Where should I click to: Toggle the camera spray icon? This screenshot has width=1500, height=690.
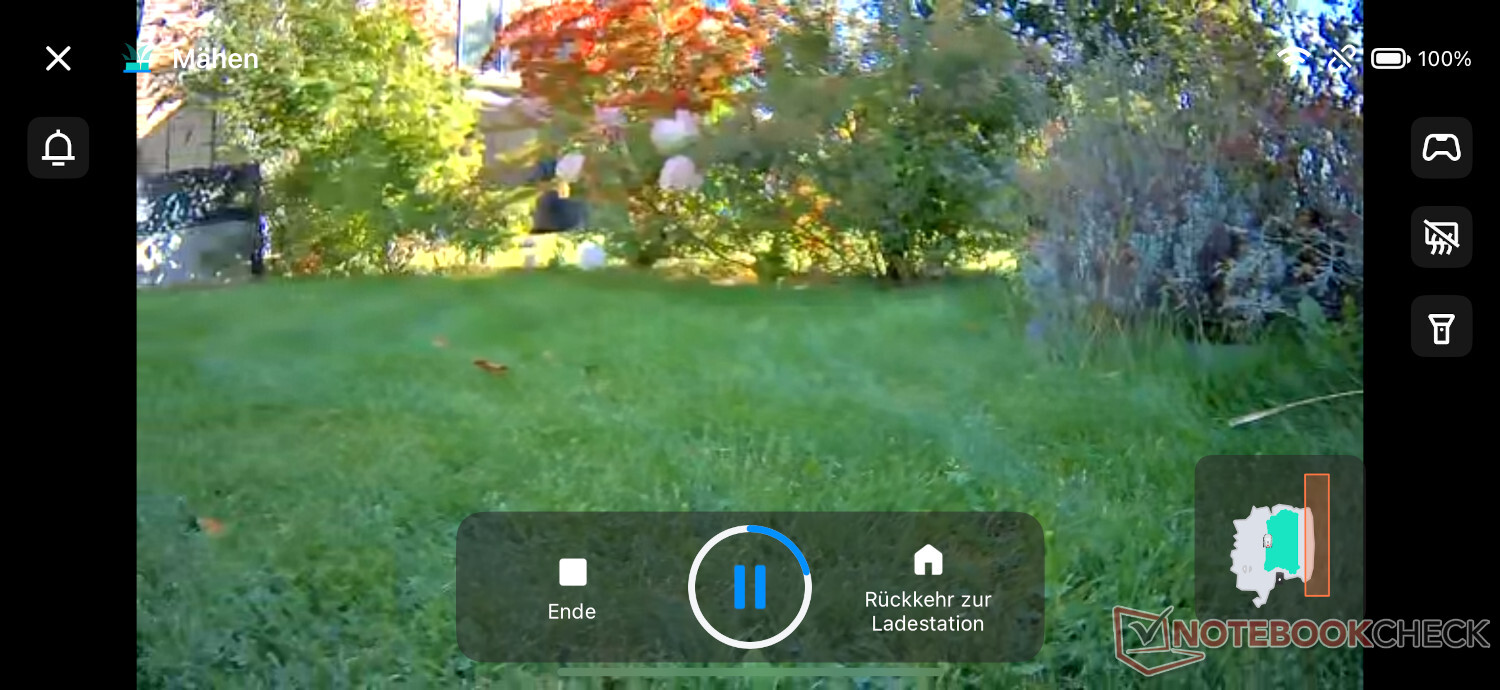point(1441,237)
